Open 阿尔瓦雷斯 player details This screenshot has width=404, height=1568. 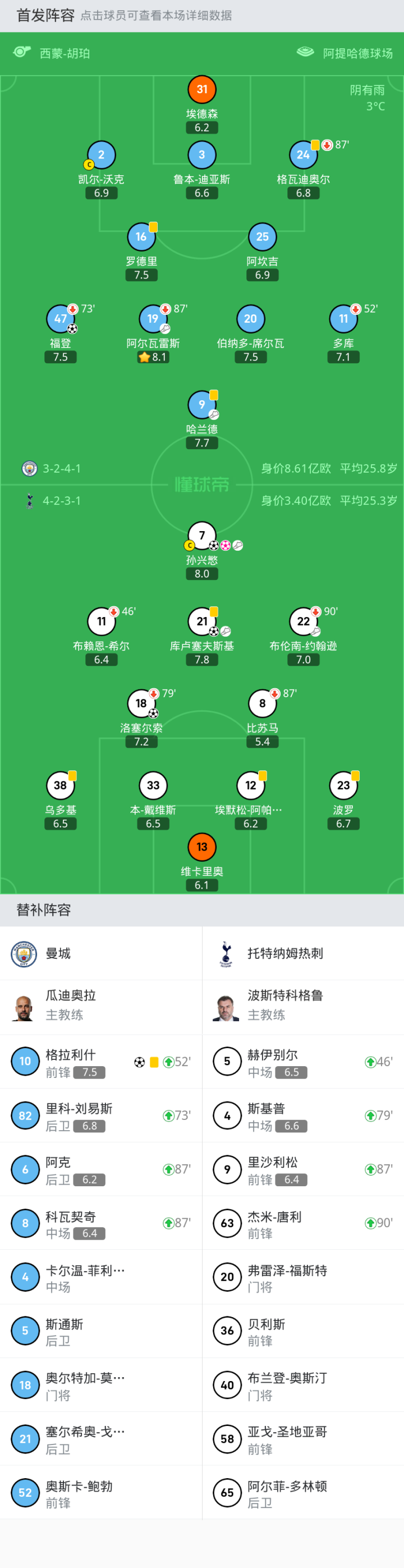pos(153,319)
